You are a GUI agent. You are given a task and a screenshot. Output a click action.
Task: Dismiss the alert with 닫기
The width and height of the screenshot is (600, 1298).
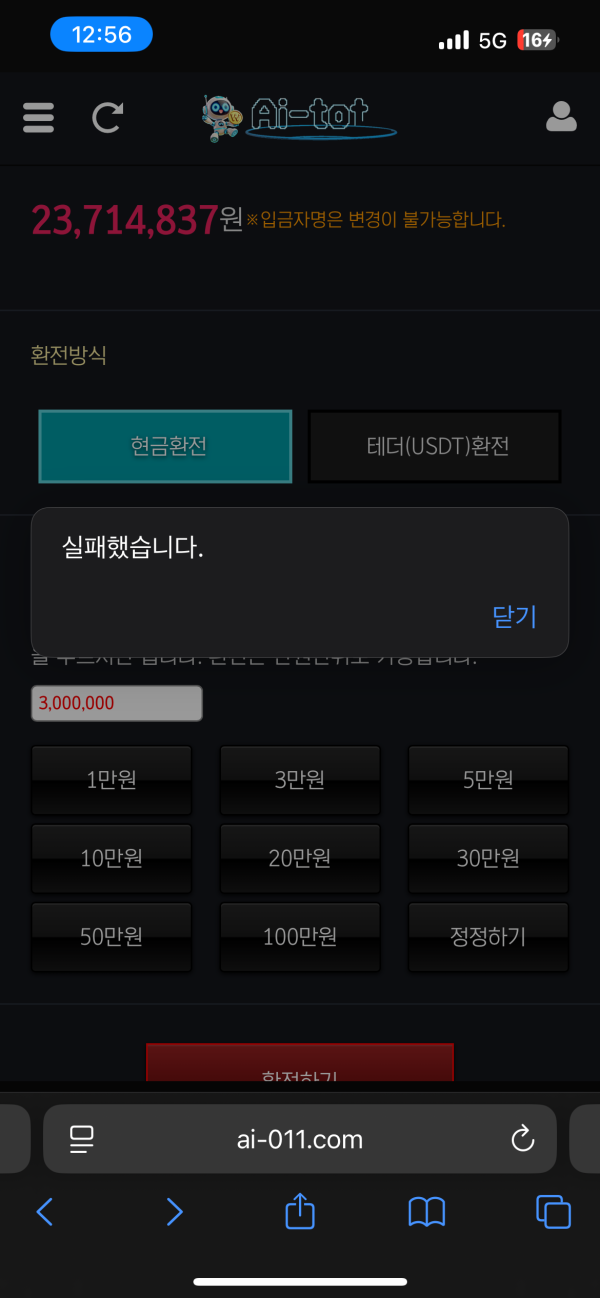pyautogui.click(x=515, y=617)
